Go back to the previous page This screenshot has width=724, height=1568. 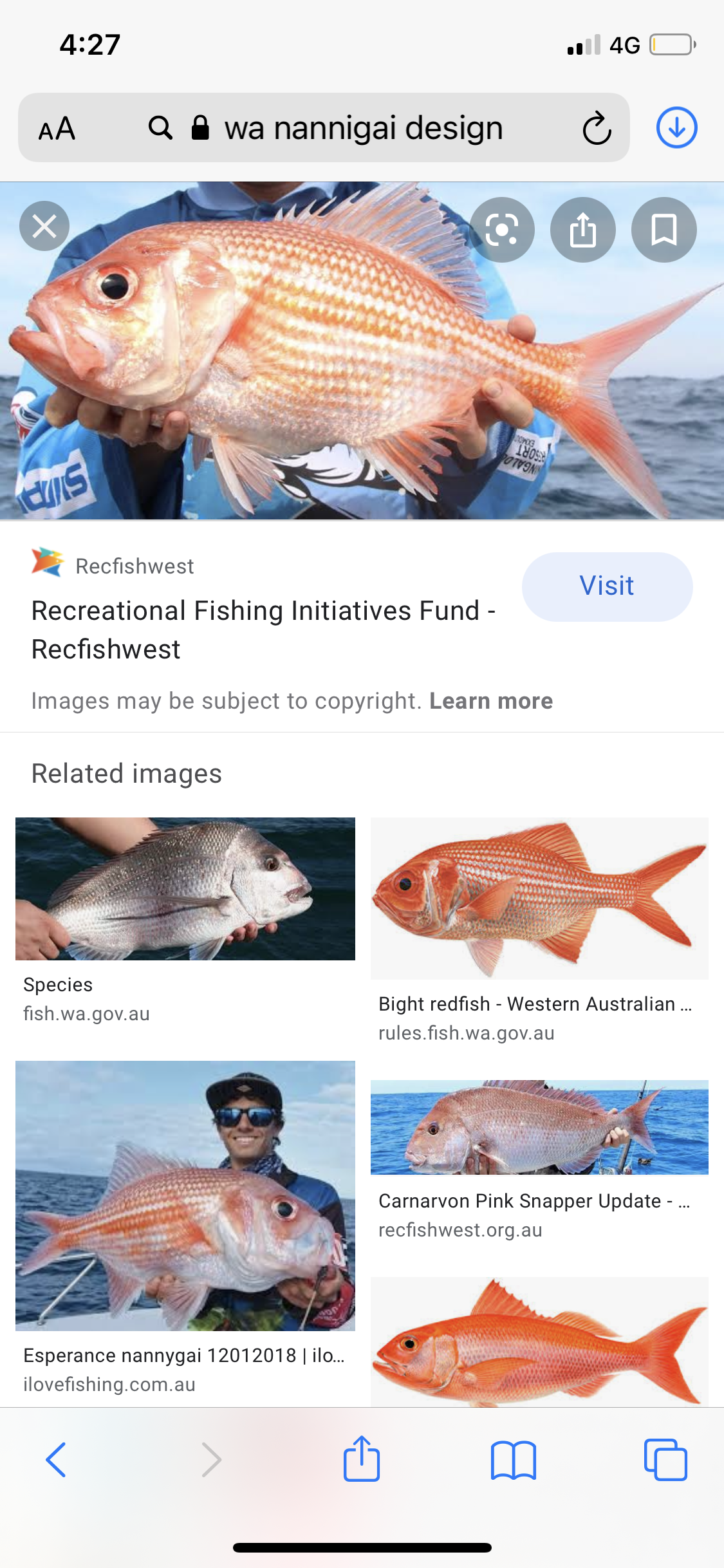(x=56, y=1460)
